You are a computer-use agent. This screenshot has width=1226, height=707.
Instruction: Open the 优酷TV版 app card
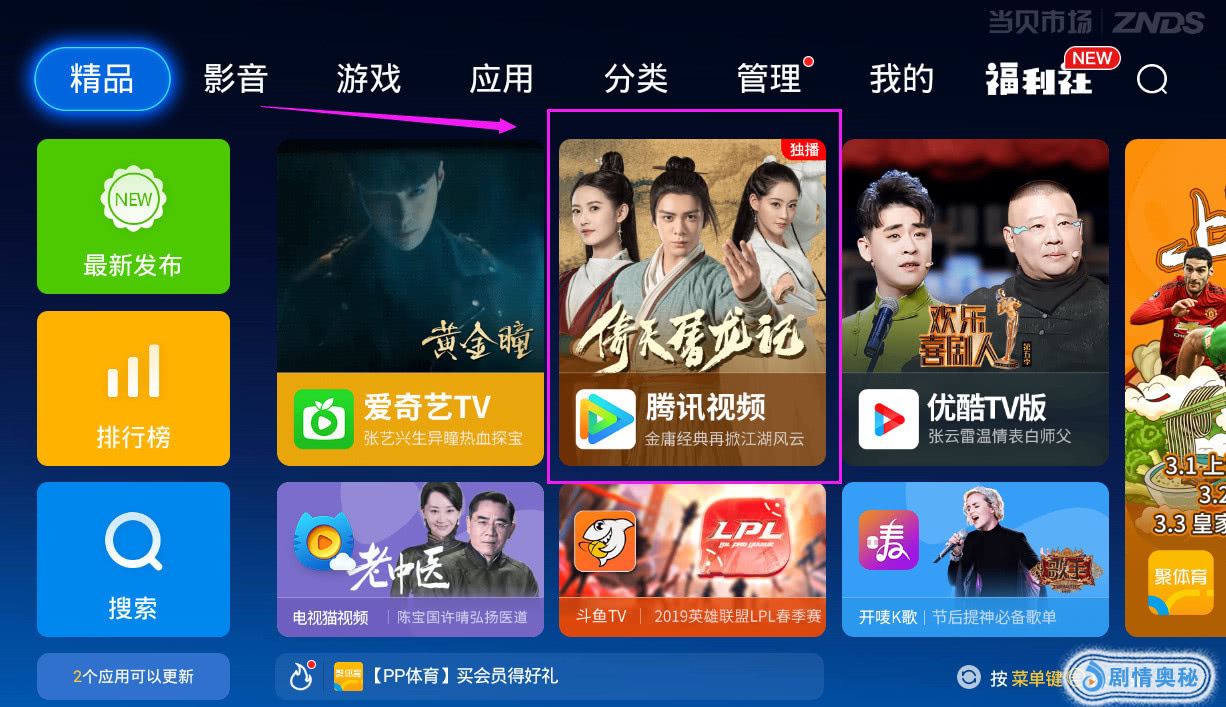coord(975,302)
